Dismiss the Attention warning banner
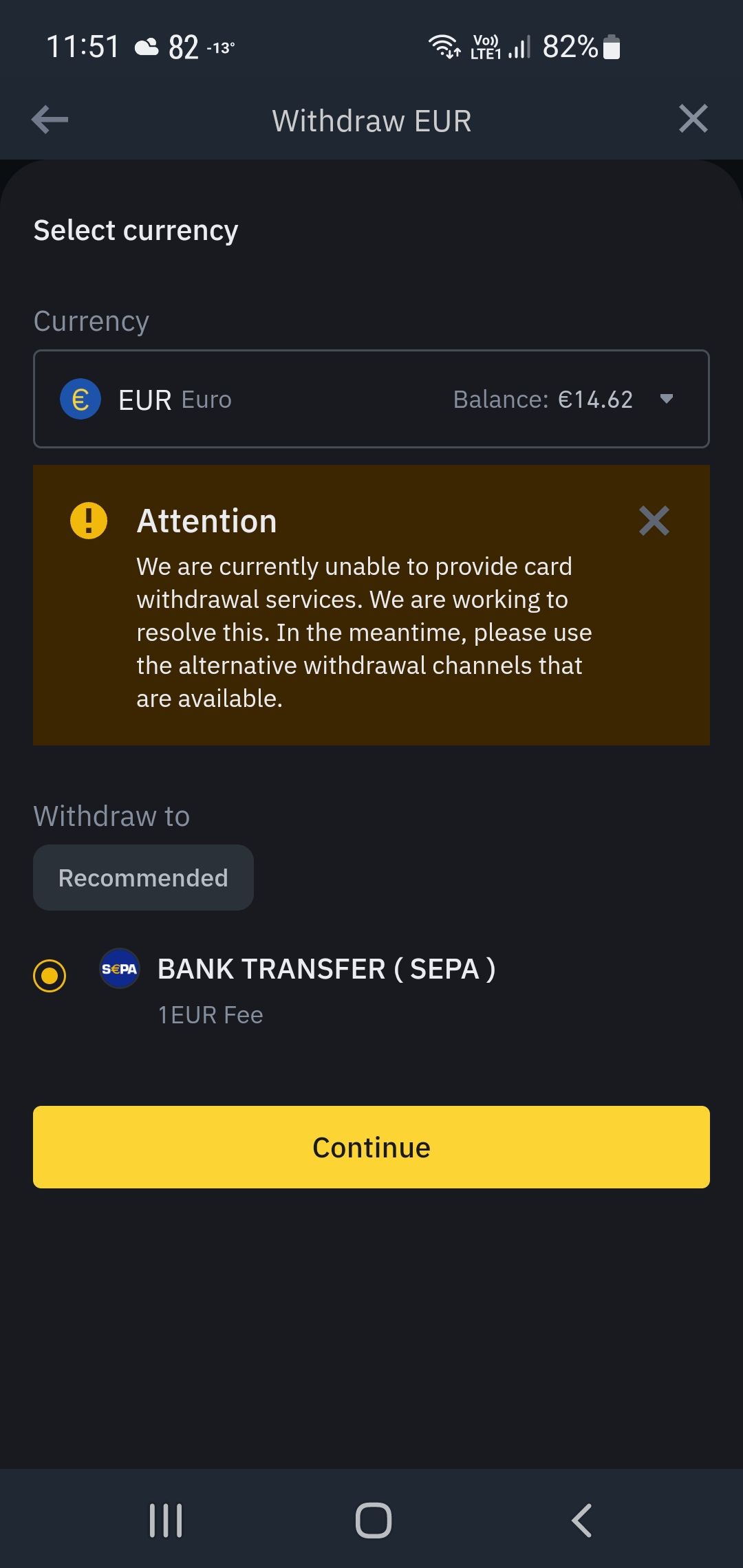Screen dimensions: 743x1568 point(654,521)
